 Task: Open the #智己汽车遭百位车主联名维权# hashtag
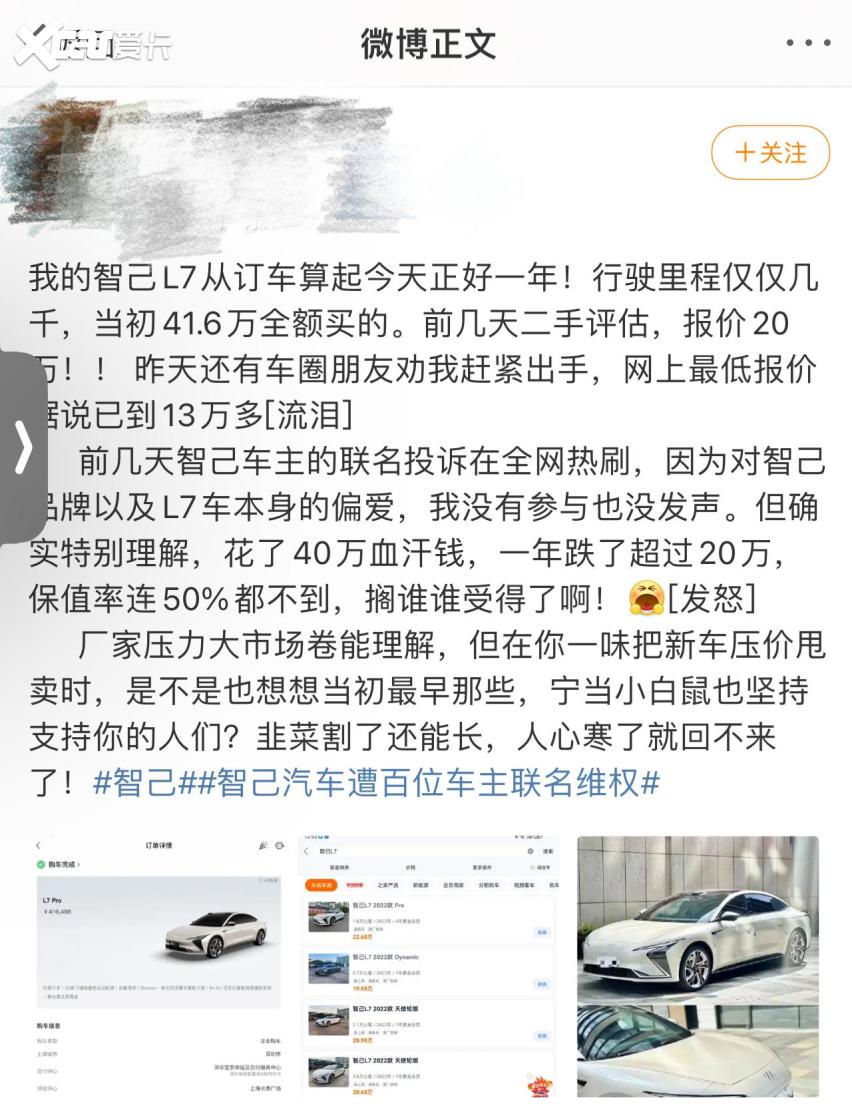pyautogui.click(x=420, y=782)
